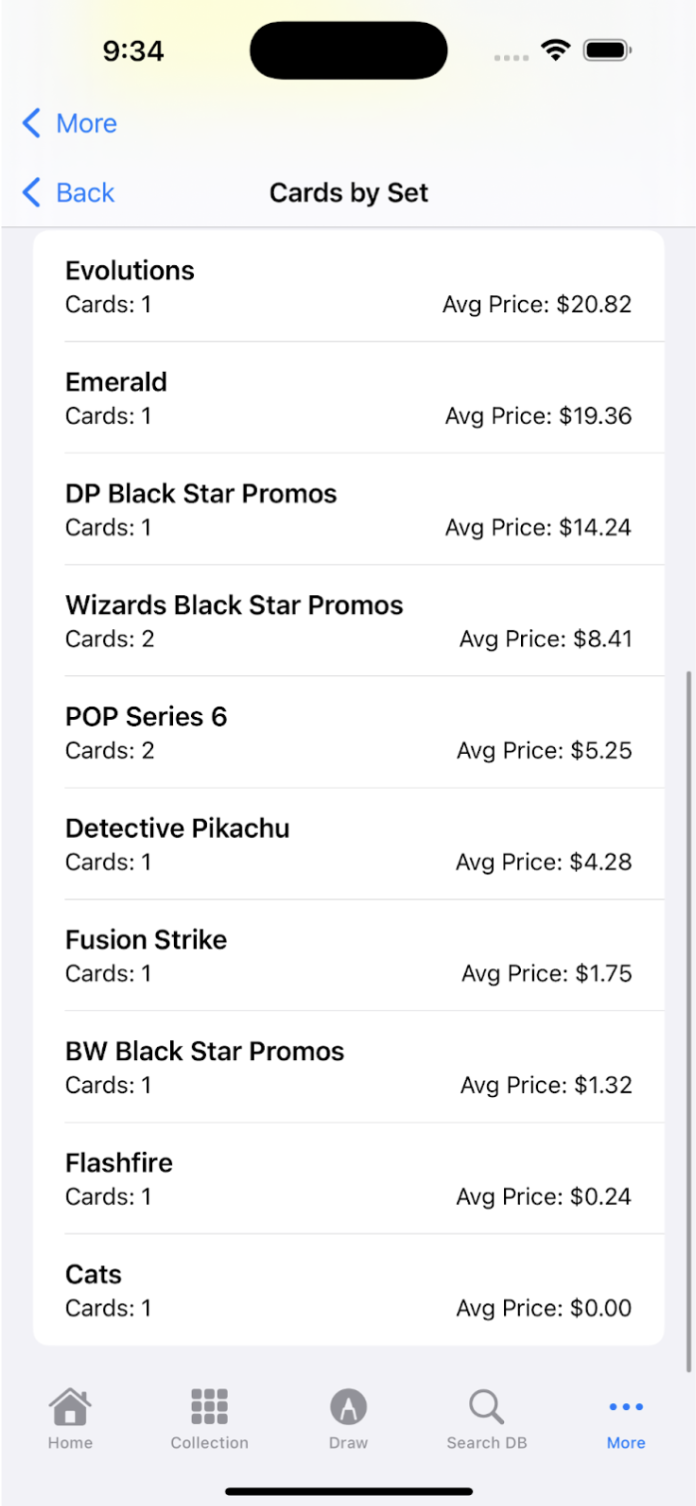Viewport: 696px width, 1506px height.
Task: Open BW Black Star Promos set
Action: tap(348, 1067)
